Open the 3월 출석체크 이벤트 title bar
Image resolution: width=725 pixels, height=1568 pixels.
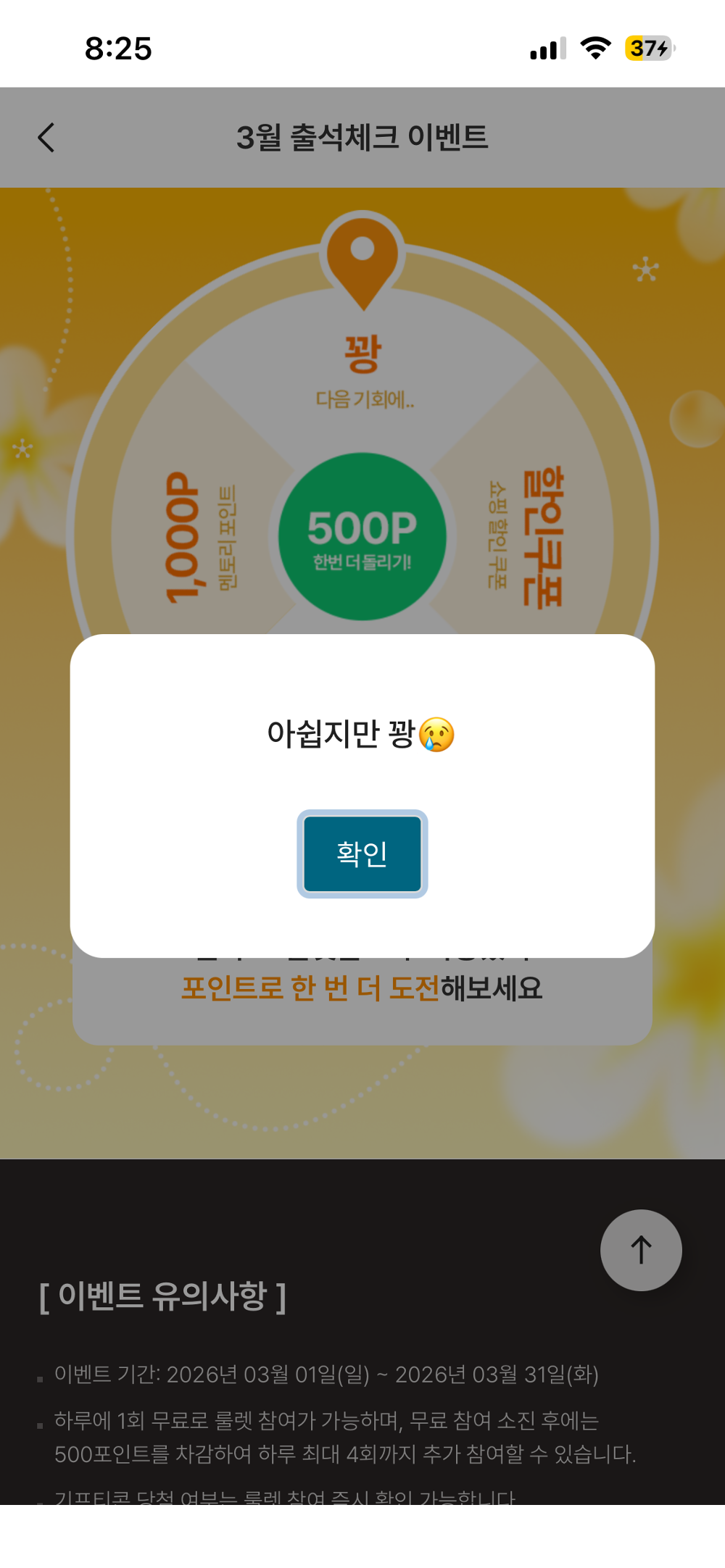pos(362,138)
